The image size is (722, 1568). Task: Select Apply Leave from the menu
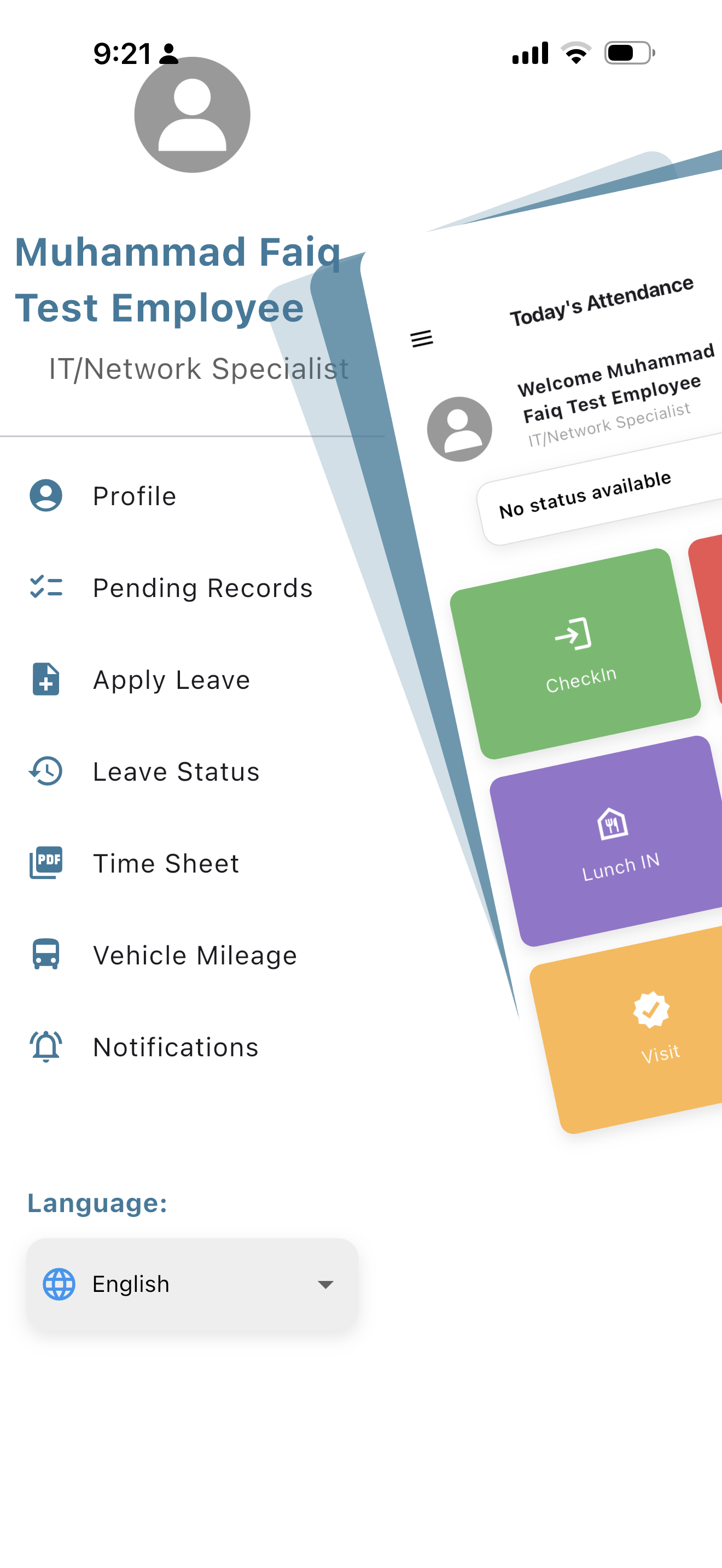[x=171, y=680]
